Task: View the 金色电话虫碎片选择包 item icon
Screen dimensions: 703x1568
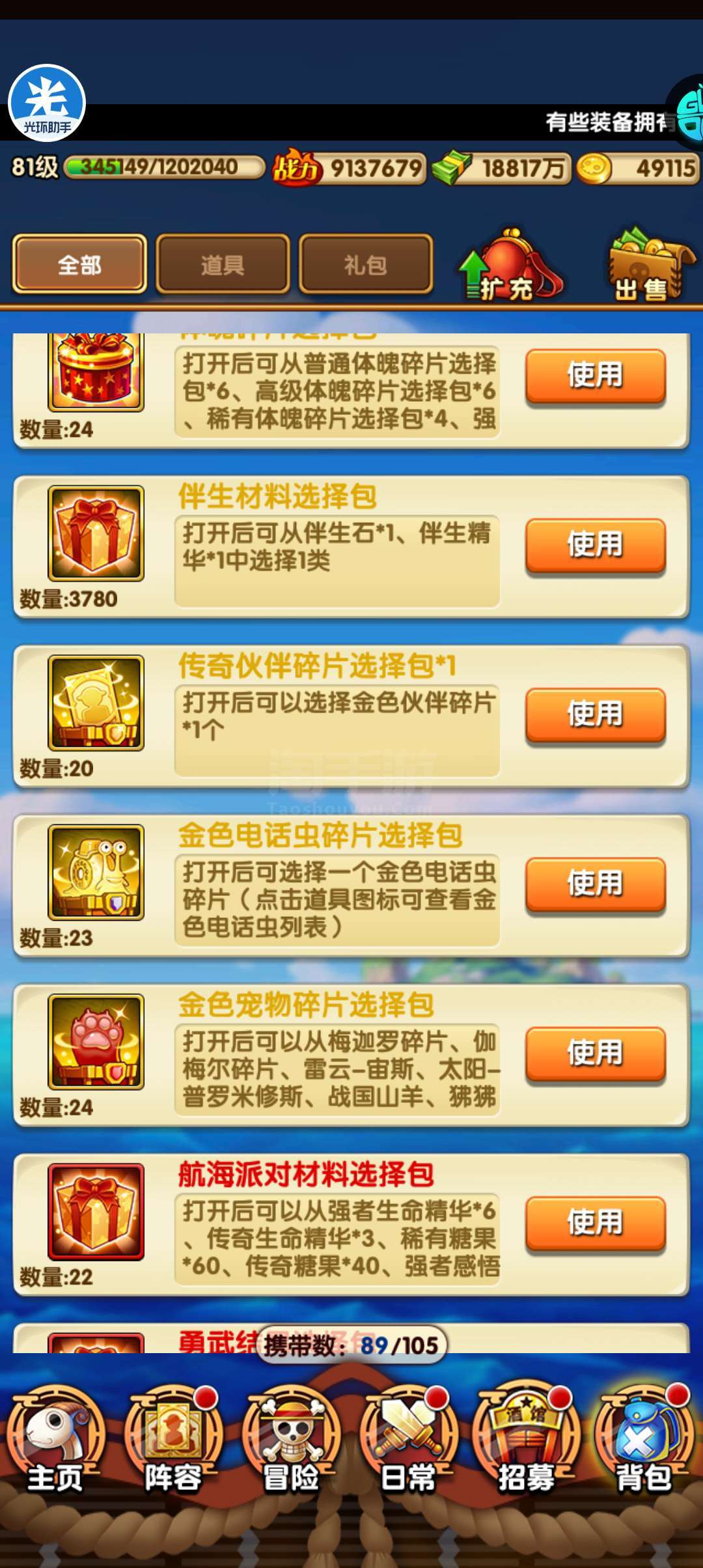Action: pos(96,872)
